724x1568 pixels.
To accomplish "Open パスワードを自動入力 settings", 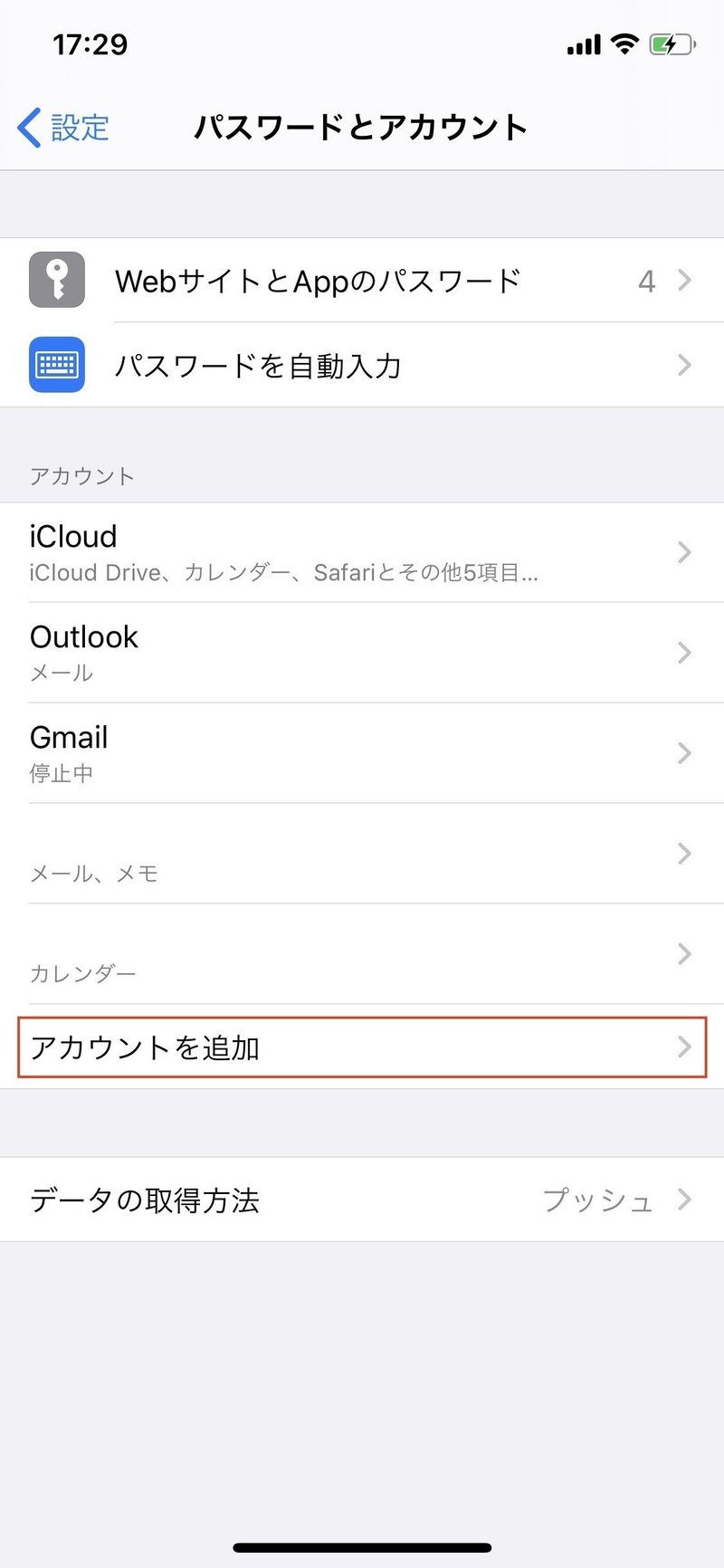I will 362,365.
